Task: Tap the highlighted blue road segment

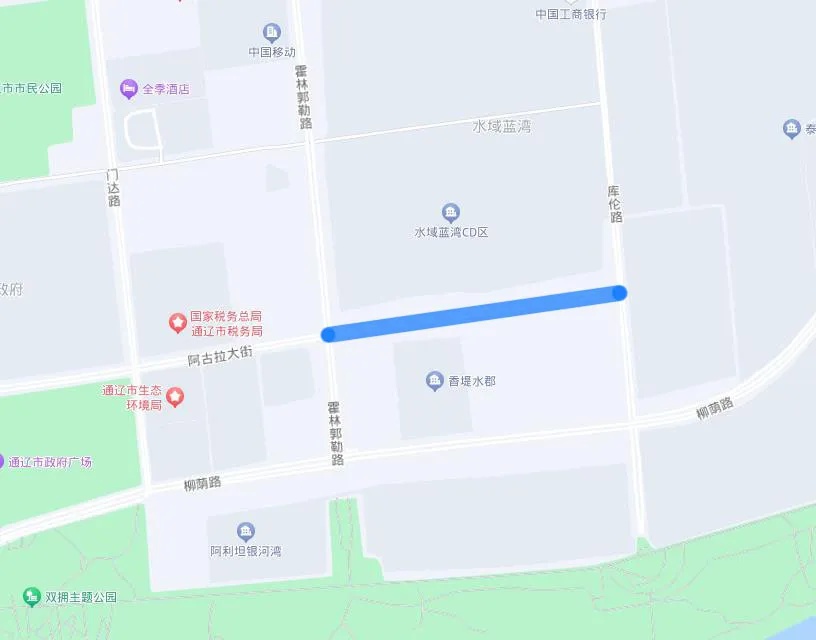Action: click(x=473, y=313)
